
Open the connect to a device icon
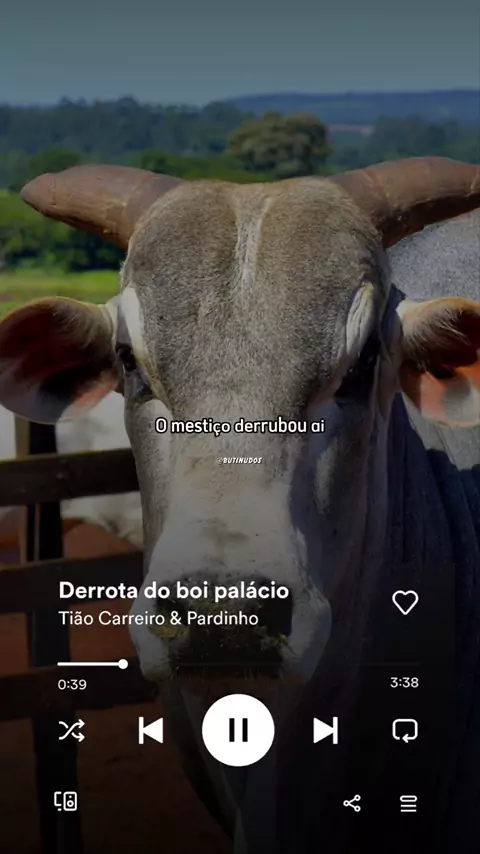point(65,801)
